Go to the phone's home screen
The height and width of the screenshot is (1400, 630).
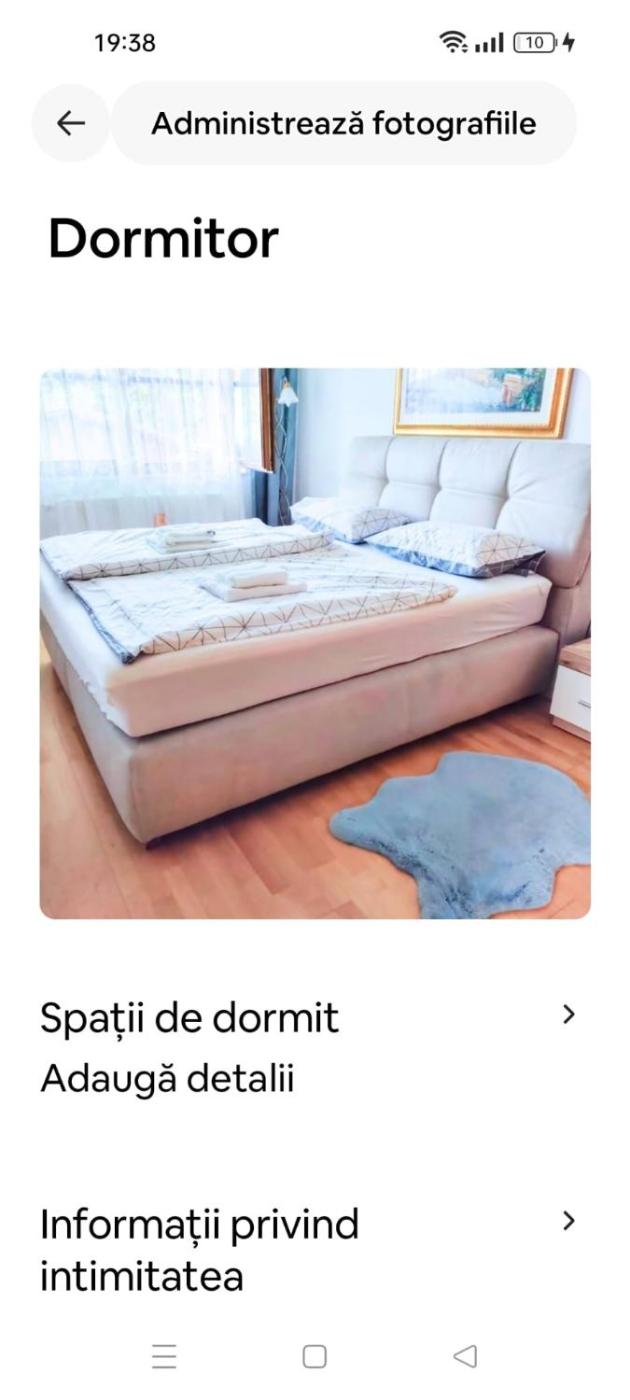tap(314, 1357)
